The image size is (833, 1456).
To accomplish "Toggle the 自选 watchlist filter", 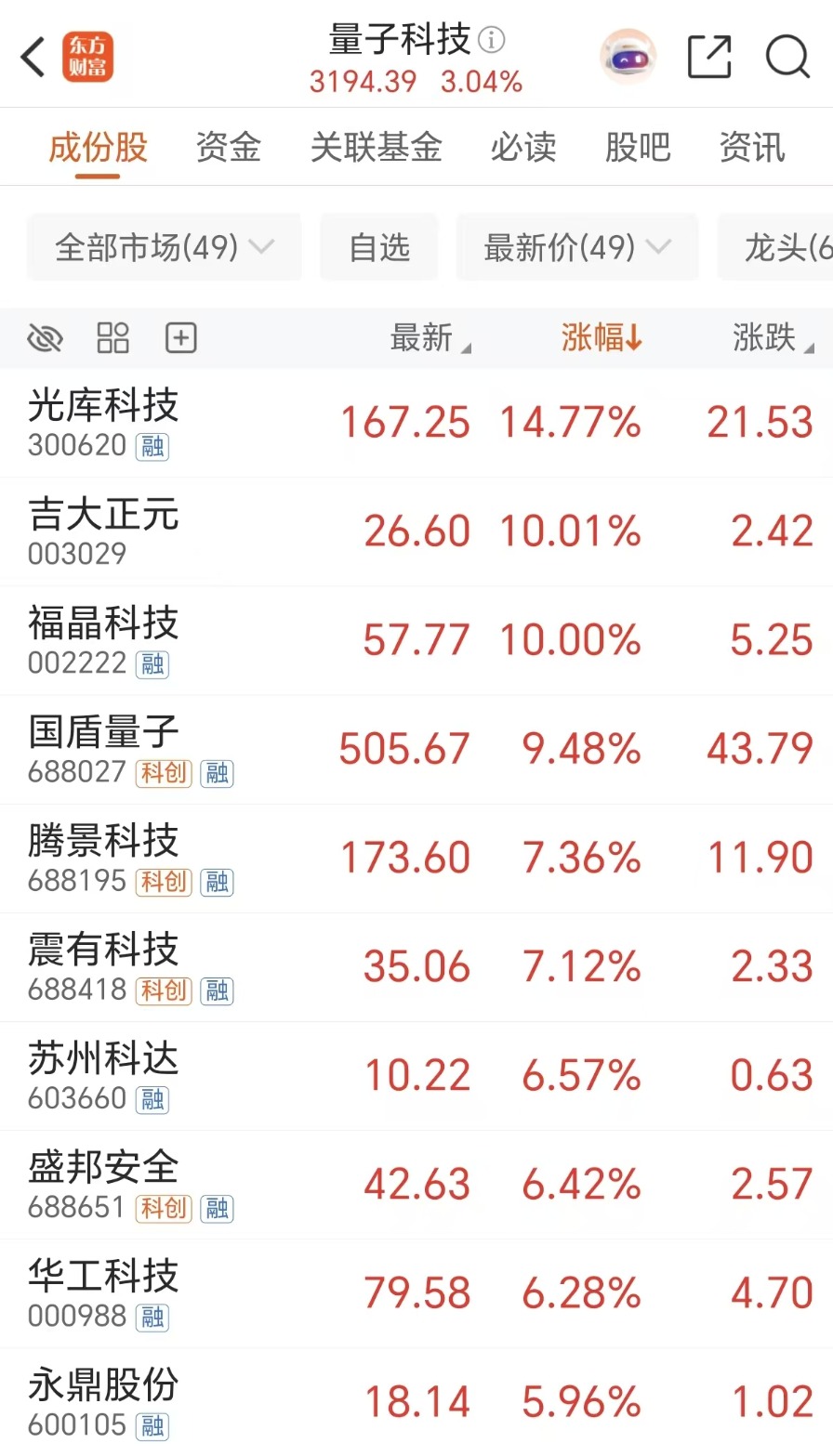I will (378, 246).
